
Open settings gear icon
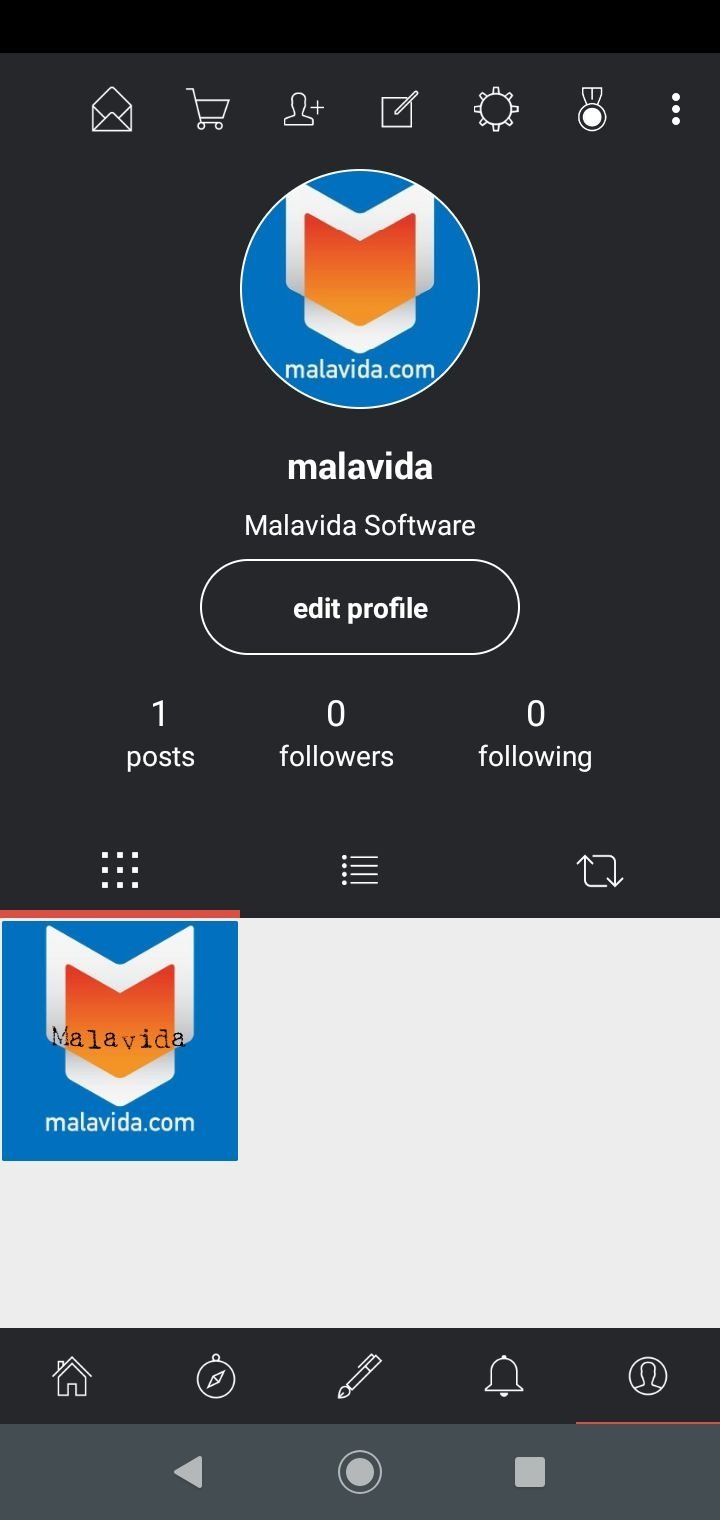click(496, 109)
